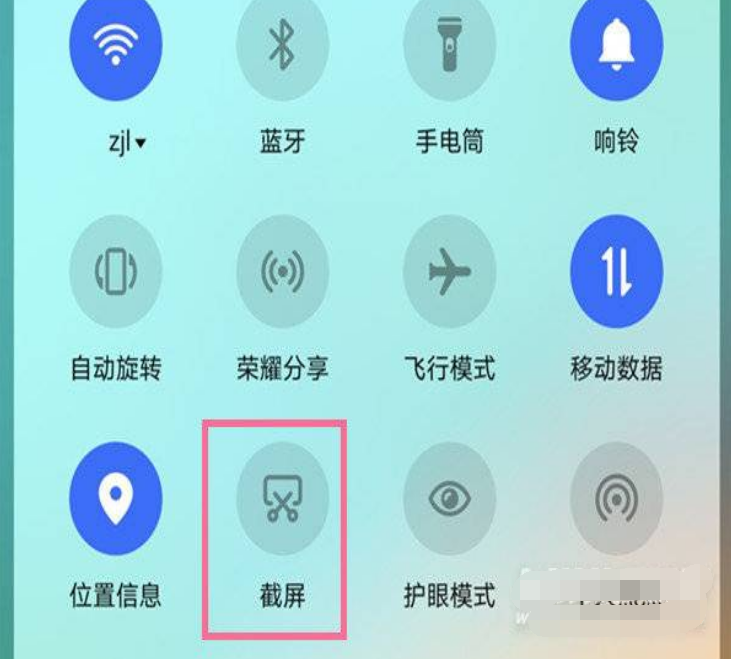
Task: Enable 蓝牙 Bluetooth
Action: pyautogui.click(x=282, y=45)
